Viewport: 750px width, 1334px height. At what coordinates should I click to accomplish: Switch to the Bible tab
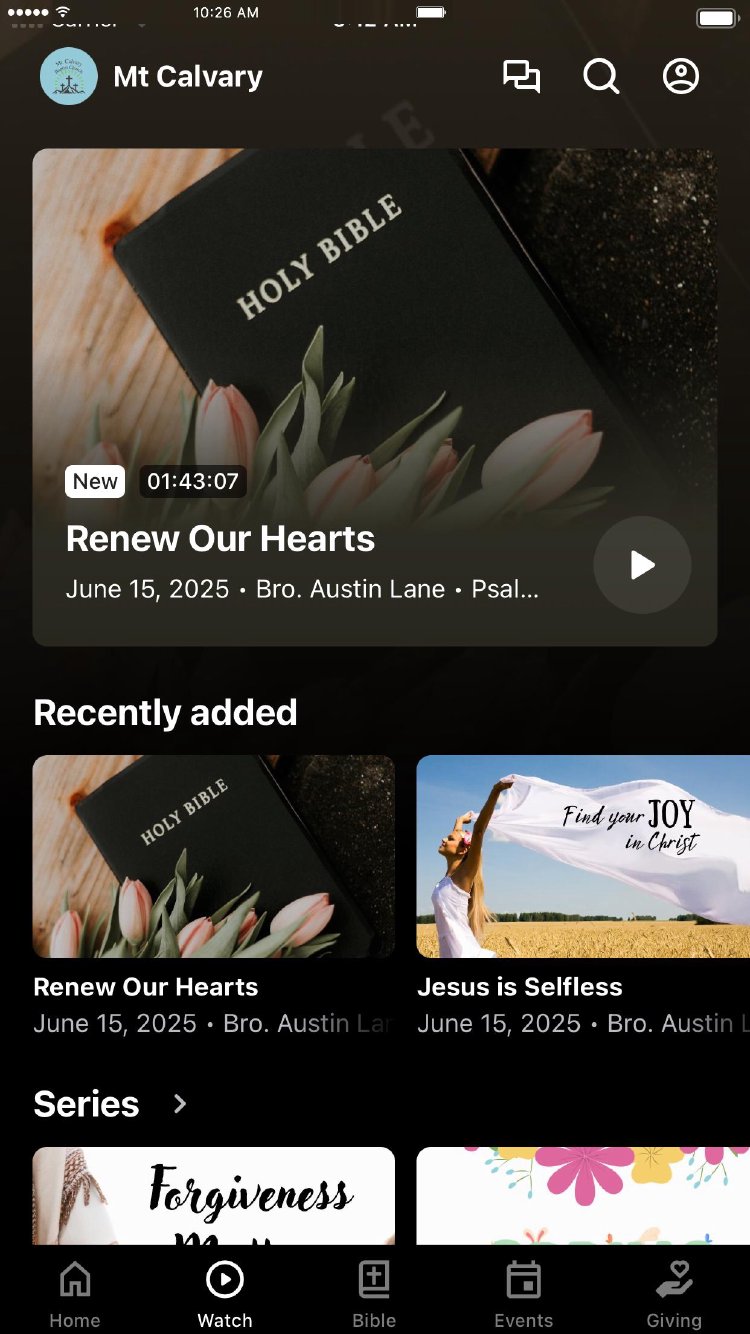pyautogui.click(x=374, y=1295)
